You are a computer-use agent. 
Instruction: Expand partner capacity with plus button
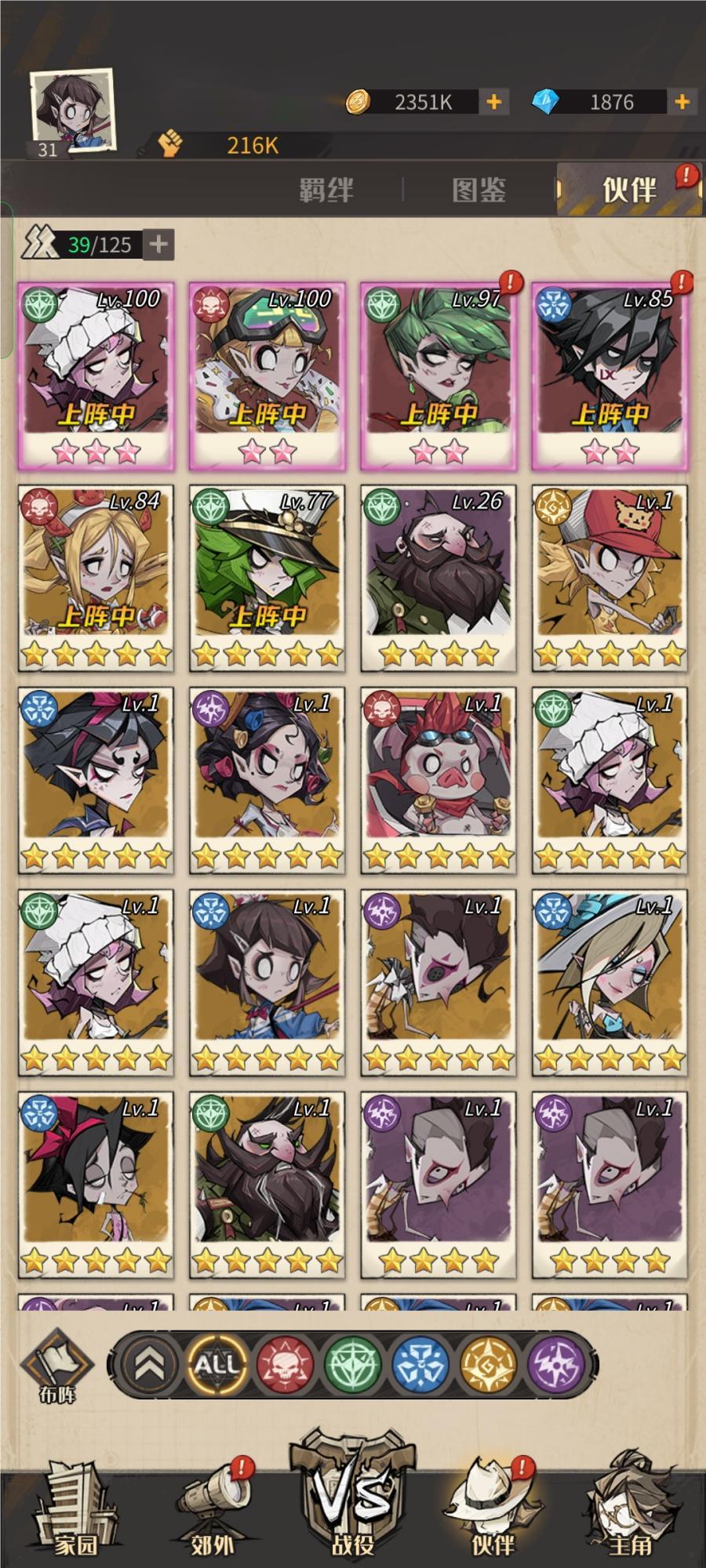pos(158,245)
